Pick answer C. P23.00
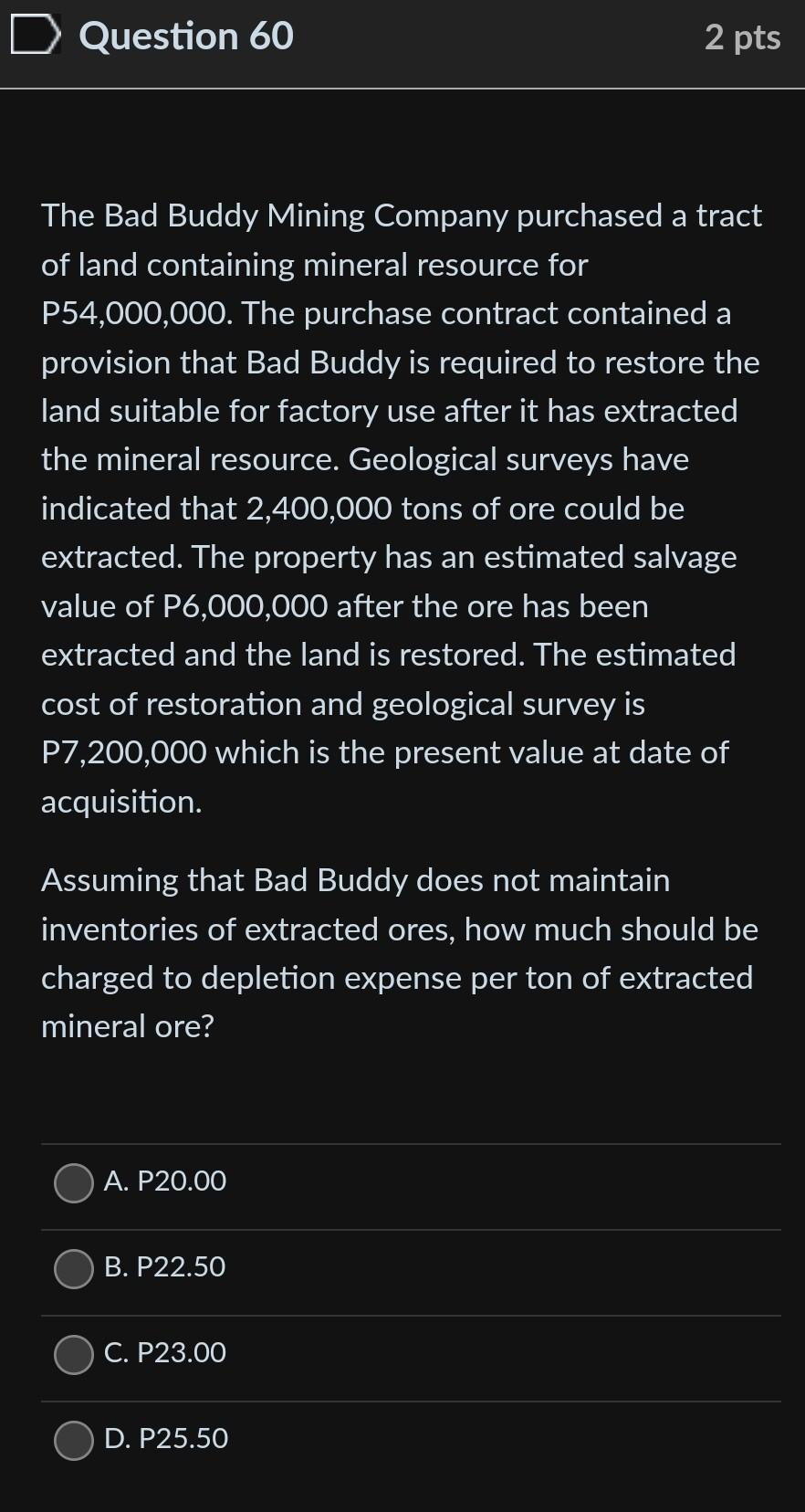The width and height of the screenshot is (805, 1512). point(74,1354)
